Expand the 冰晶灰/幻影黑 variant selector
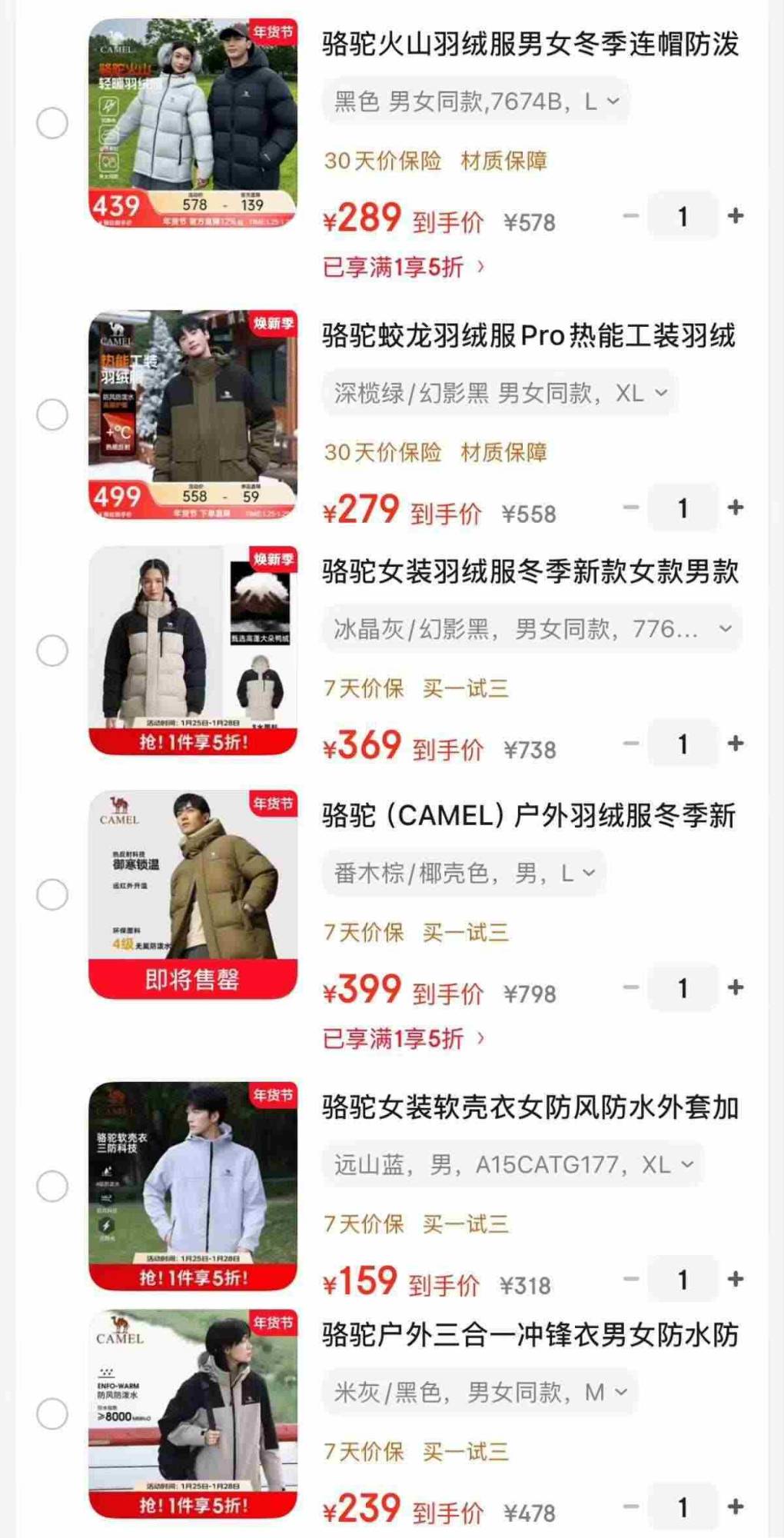Image resolution: width=784 pixels, height=1538 pixels. 532,629
